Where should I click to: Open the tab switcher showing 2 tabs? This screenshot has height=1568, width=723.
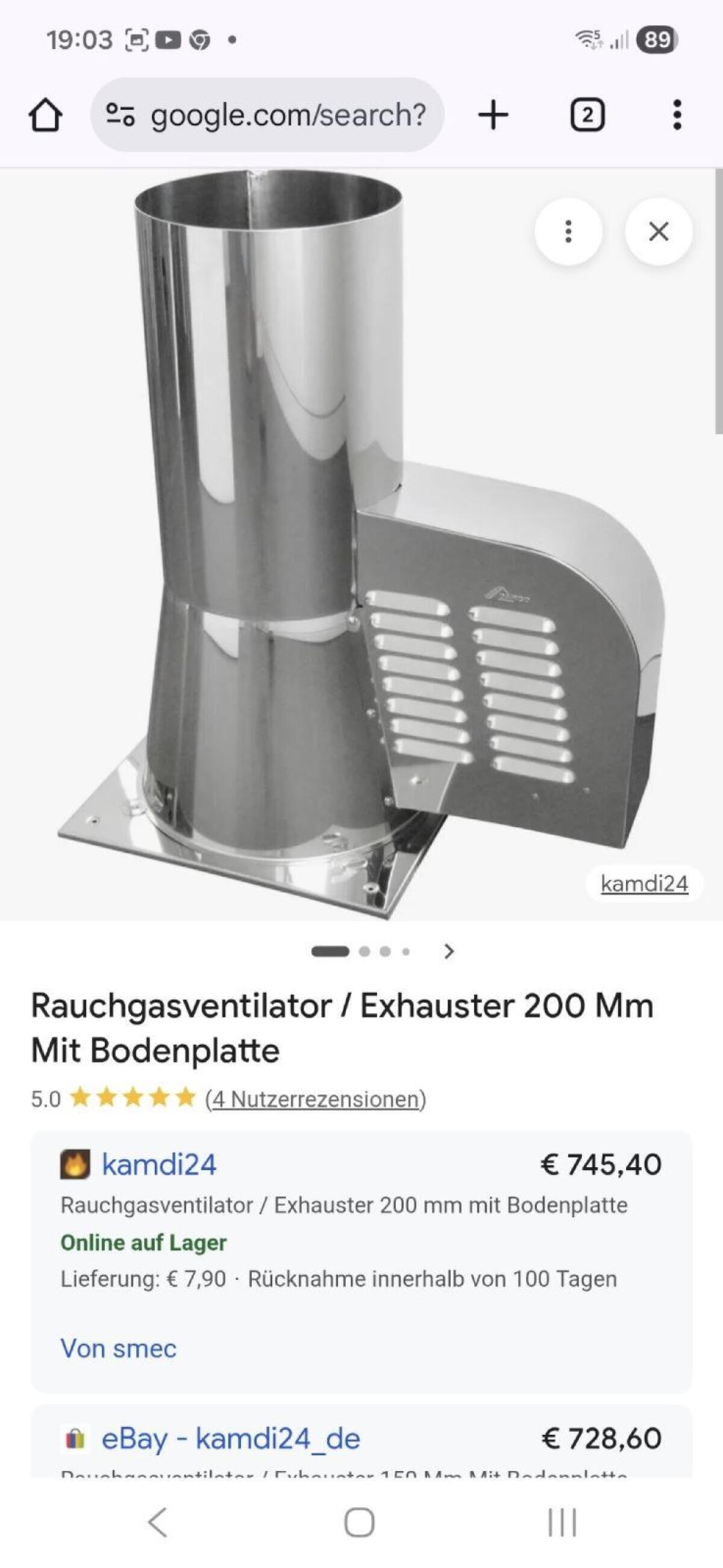587,115
